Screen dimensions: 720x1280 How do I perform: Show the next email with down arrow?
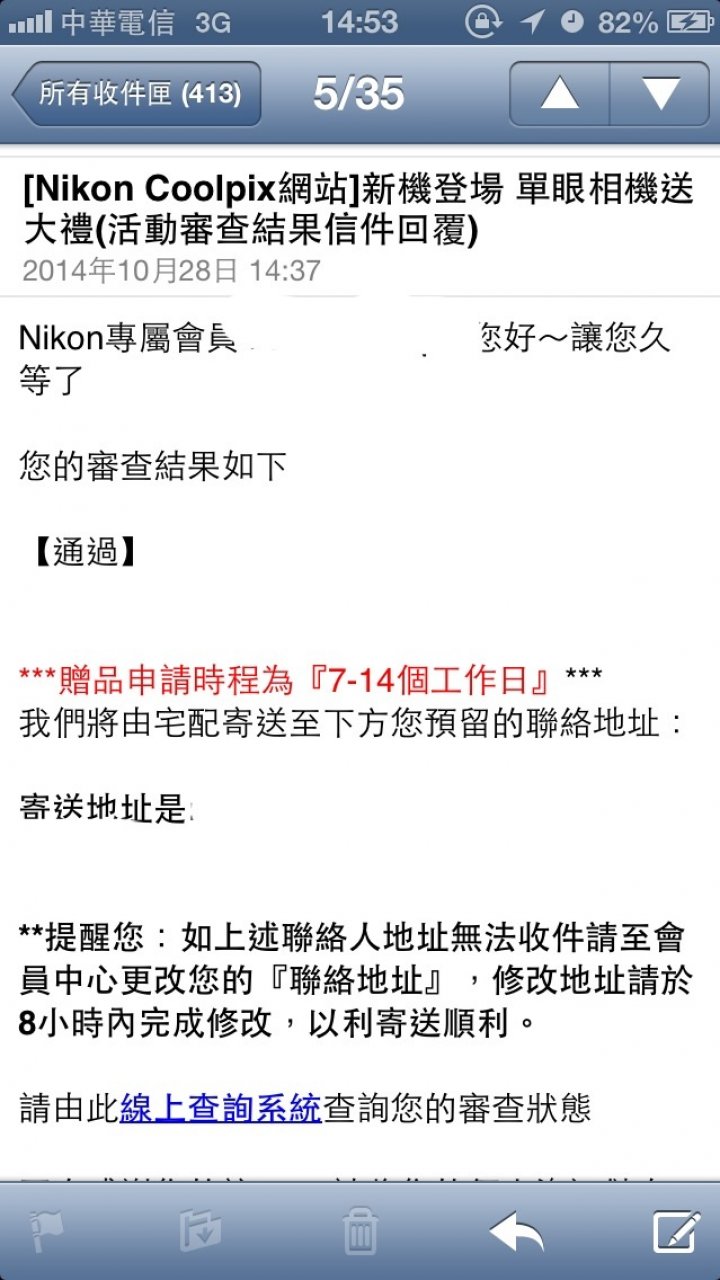[x=660, y=94]
